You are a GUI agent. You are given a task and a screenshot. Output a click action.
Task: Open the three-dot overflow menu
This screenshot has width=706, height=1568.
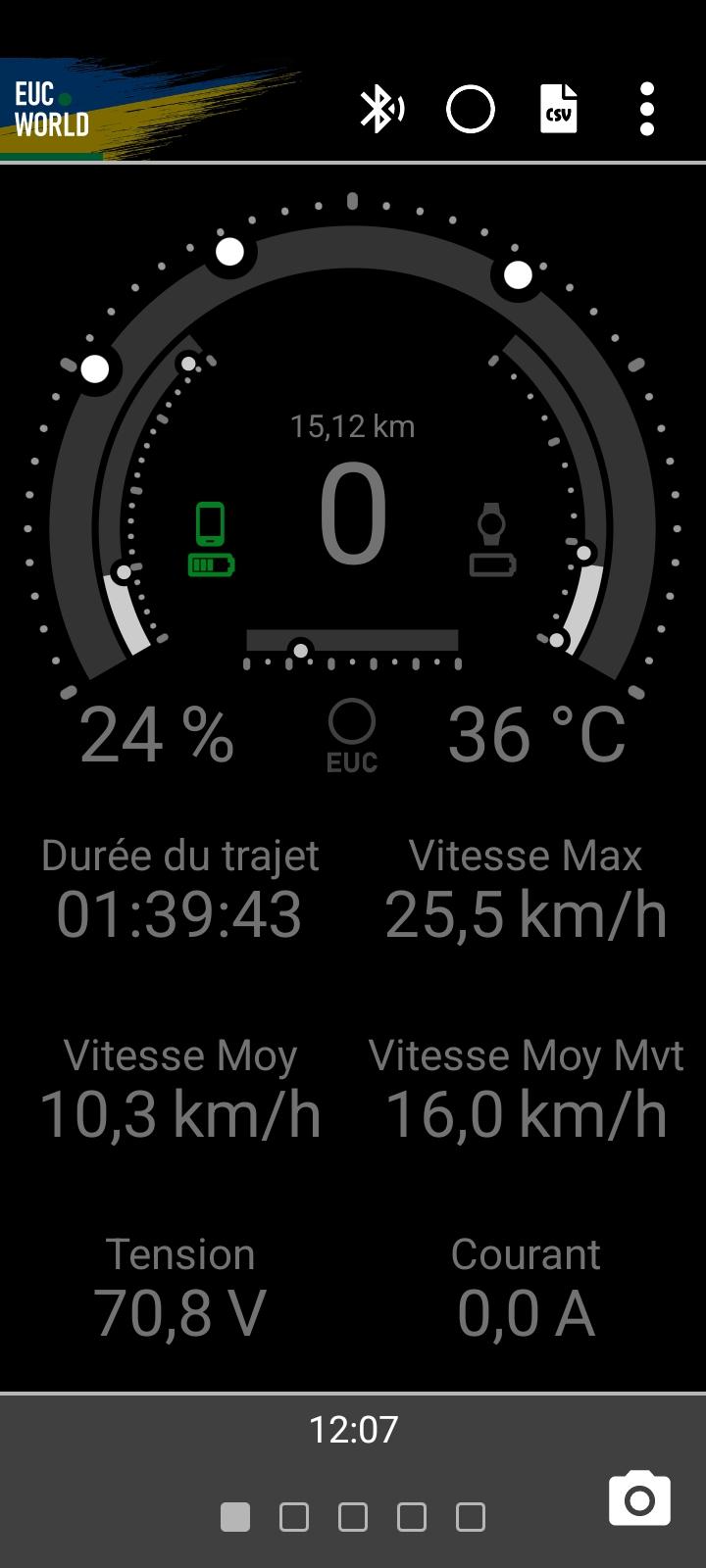point(647,109)
